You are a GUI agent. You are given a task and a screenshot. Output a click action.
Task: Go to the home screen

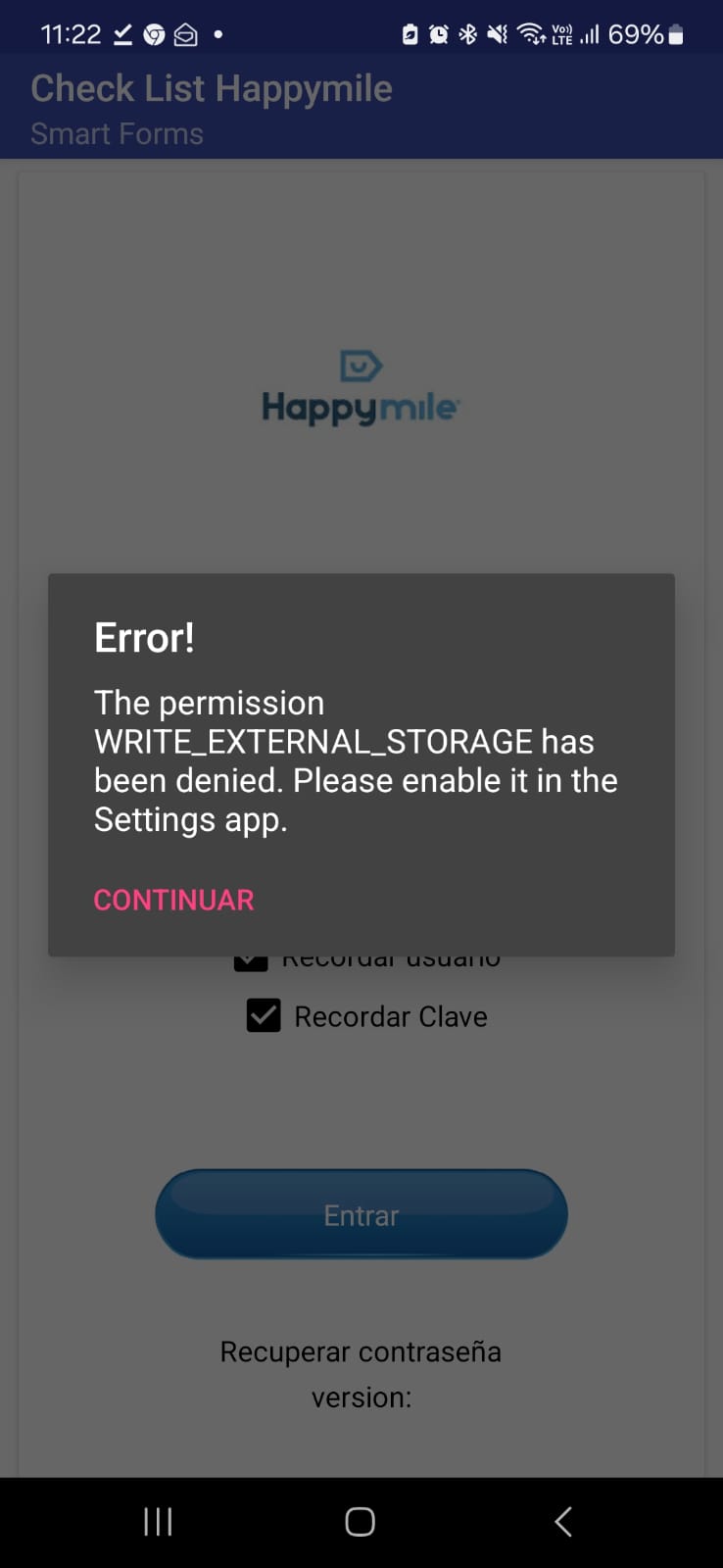click(x=360, y=1521)
